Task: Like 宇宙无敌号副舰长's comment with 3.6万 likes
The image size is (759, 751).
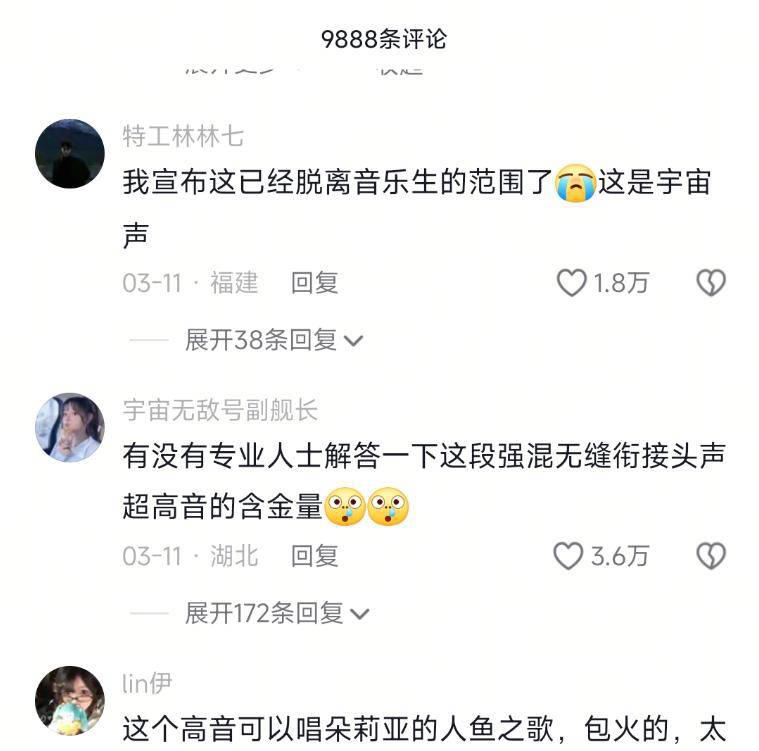Action: [x=569, y=556]
